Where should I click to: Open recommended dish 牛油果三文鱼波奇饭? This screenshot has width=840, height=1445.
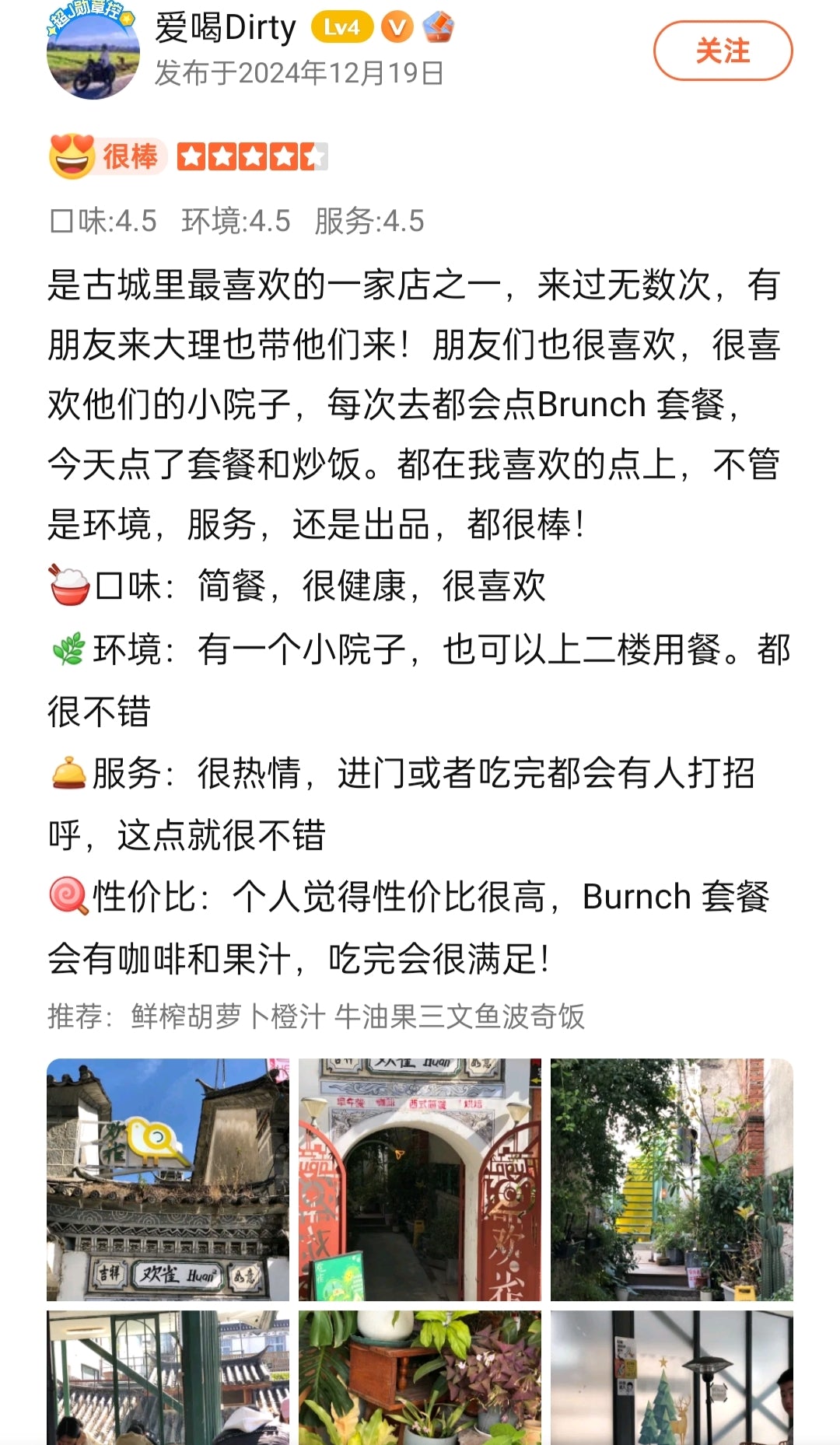463,1013
